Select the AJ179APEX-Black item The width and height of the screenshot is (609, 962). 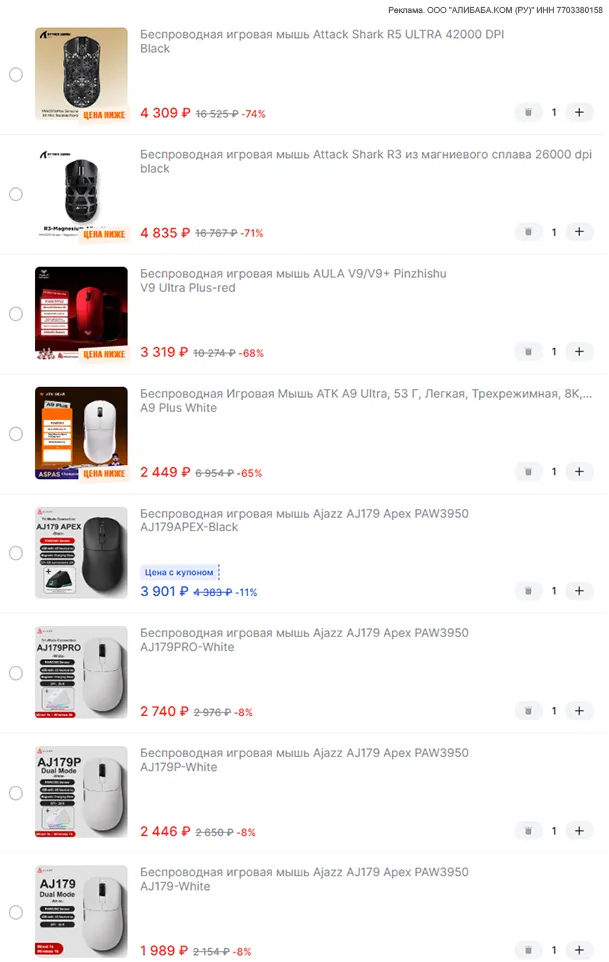click(16, 553)
